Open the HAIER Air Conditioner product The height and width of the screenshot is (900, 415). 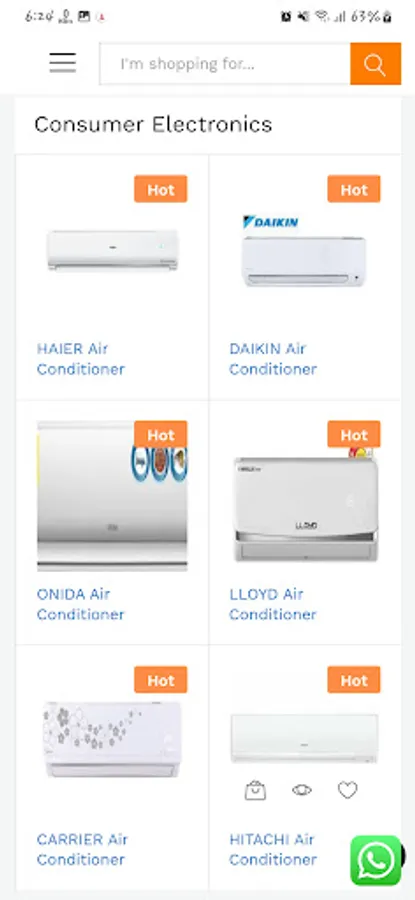click(x=80, y=359)
